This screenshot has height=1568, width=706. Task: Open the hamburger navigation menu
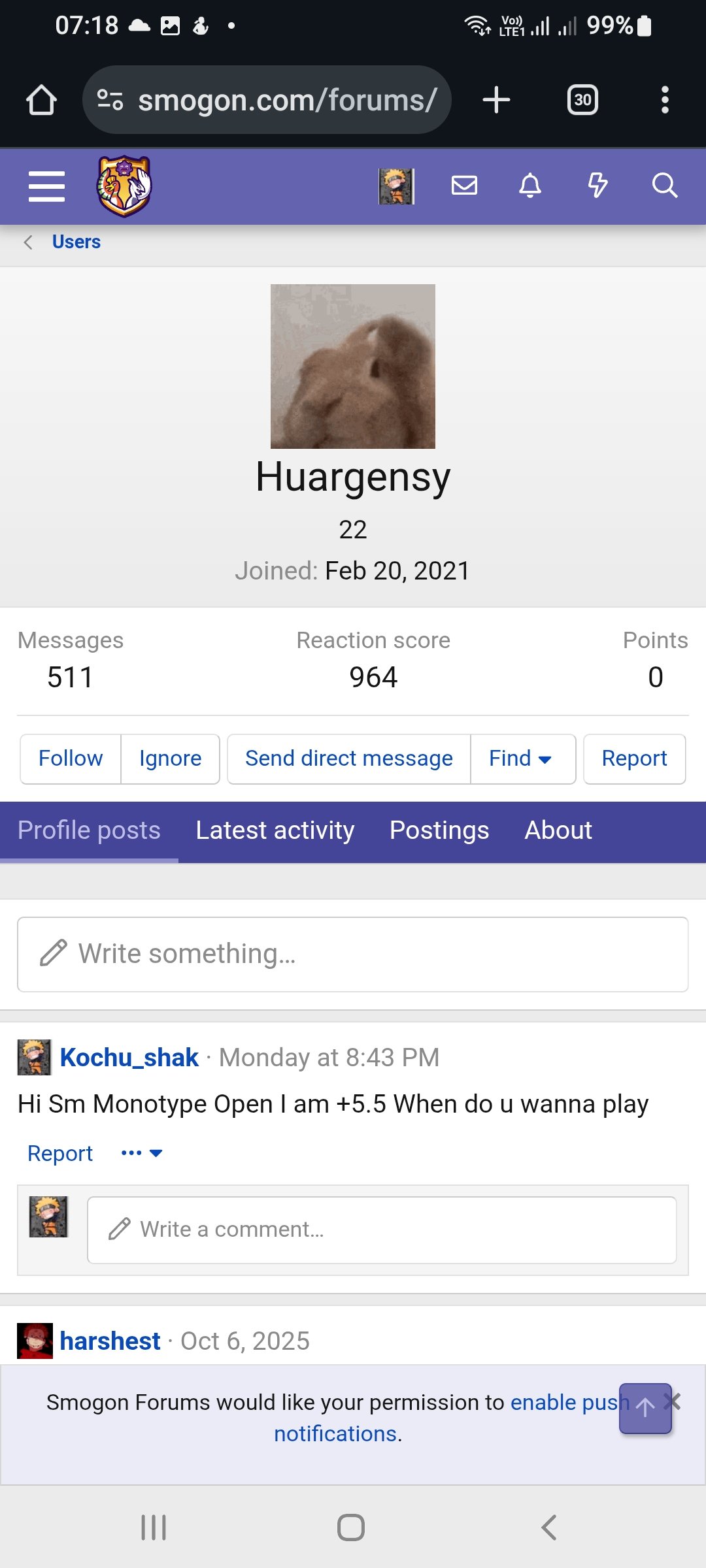tap(46, 186)
